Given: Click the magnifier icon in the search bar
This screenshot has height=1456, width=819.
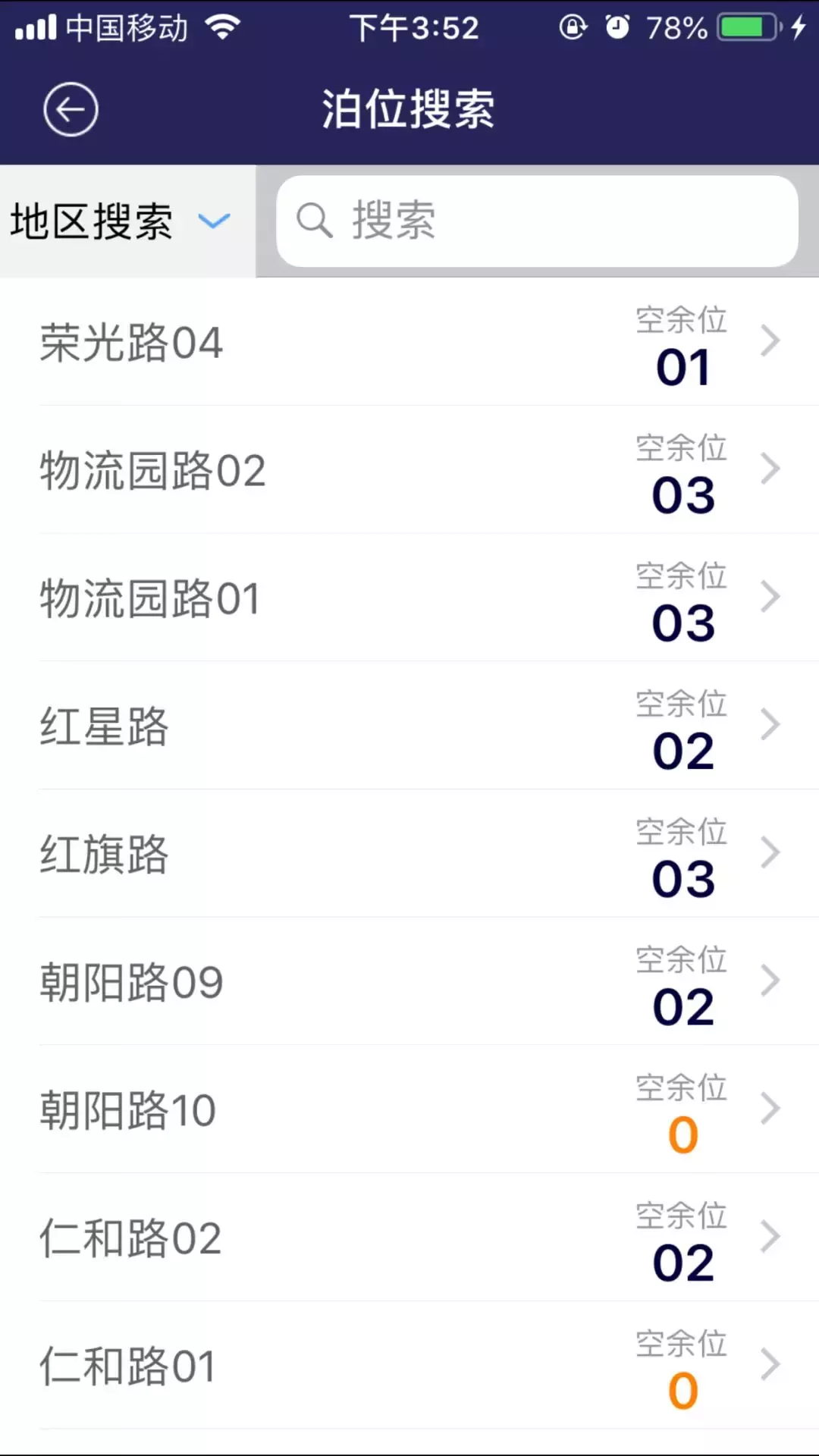Looking at the screenshot, I should click(x=314, y=221).
